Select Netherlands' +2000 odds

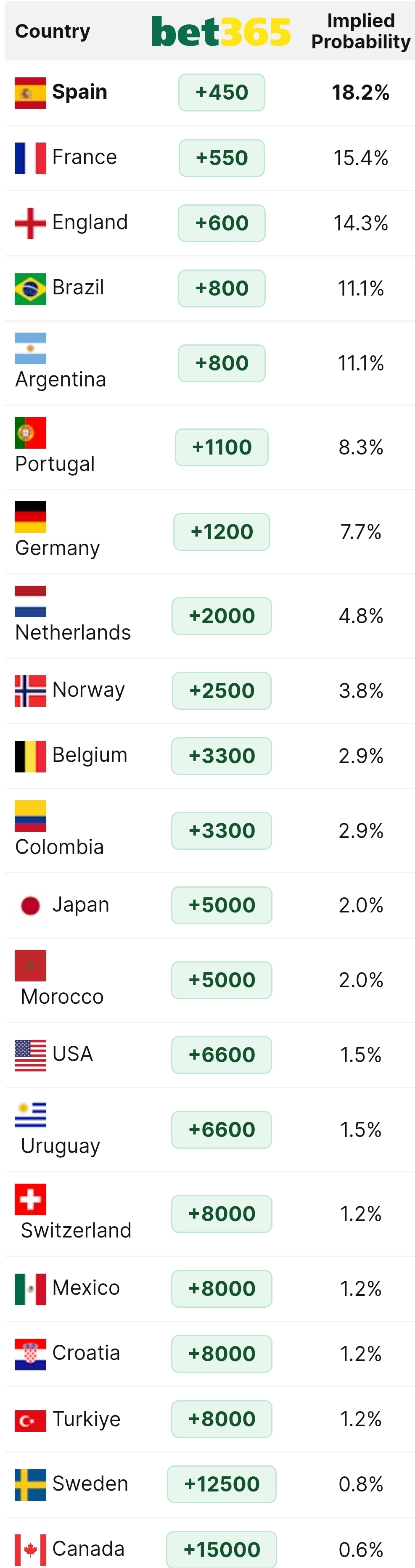222,616
